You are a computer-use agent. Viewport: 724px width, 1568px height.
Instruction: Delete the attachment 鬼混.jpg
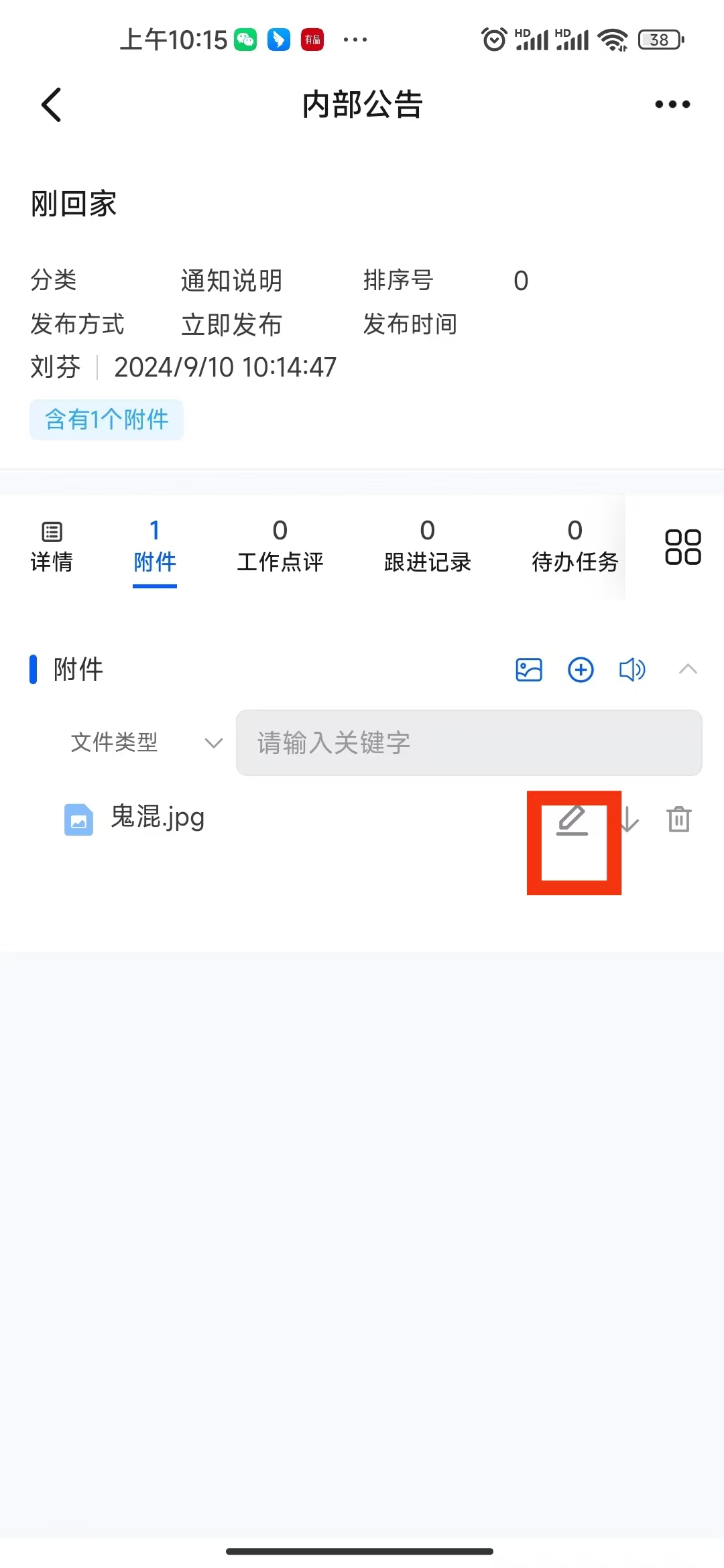[678, 819]
